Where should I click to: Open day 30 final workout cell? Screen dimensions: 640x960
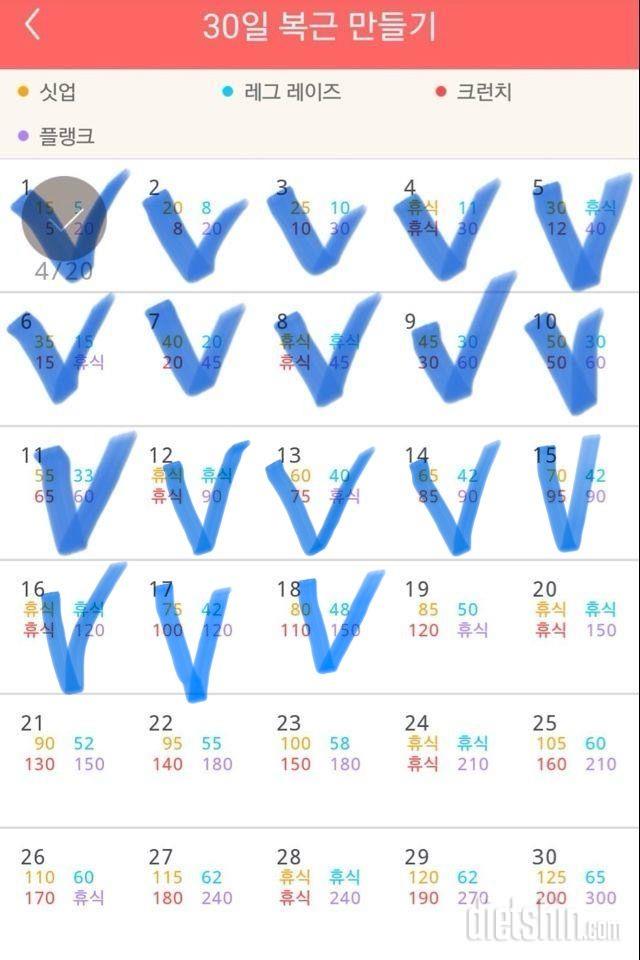click(576, 890)
